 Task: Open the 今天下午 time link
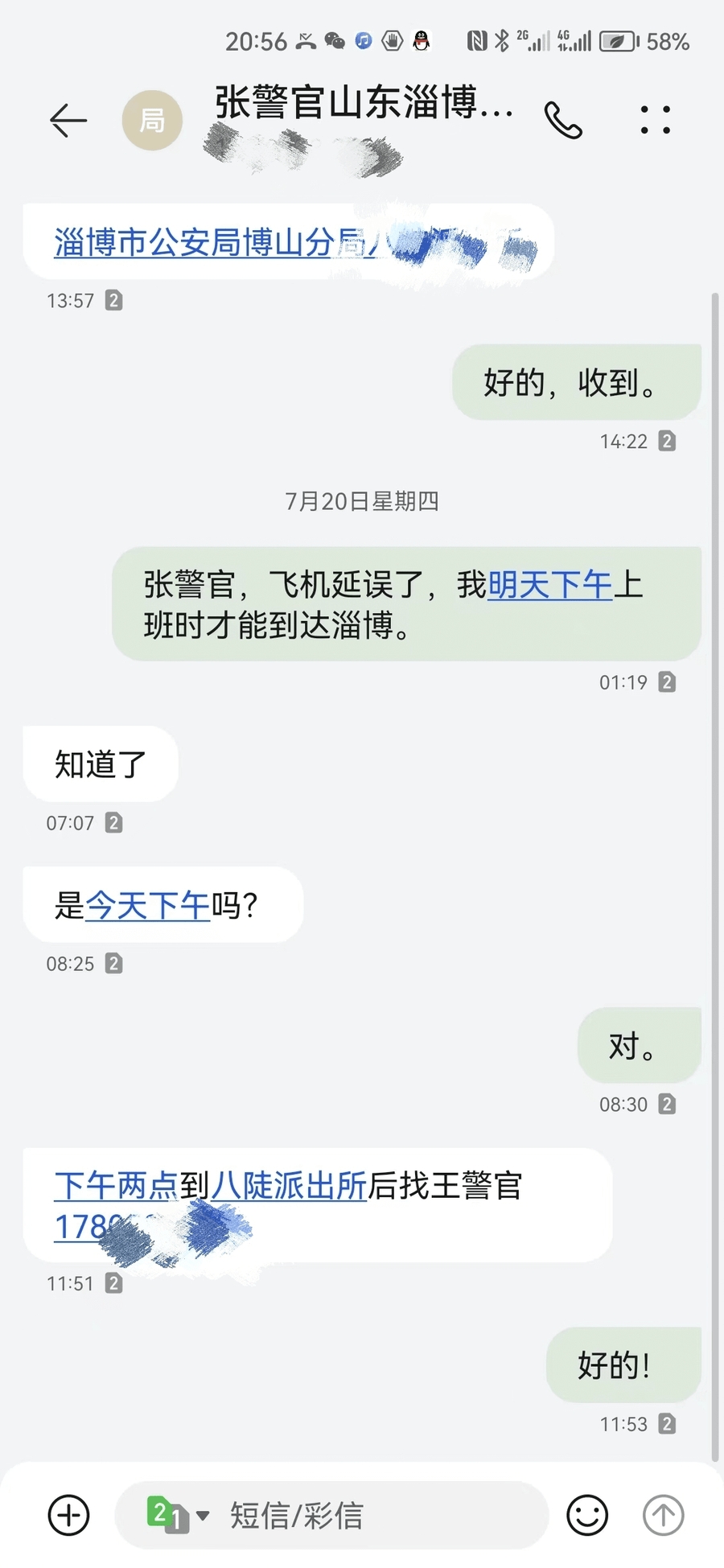(147, 906)
